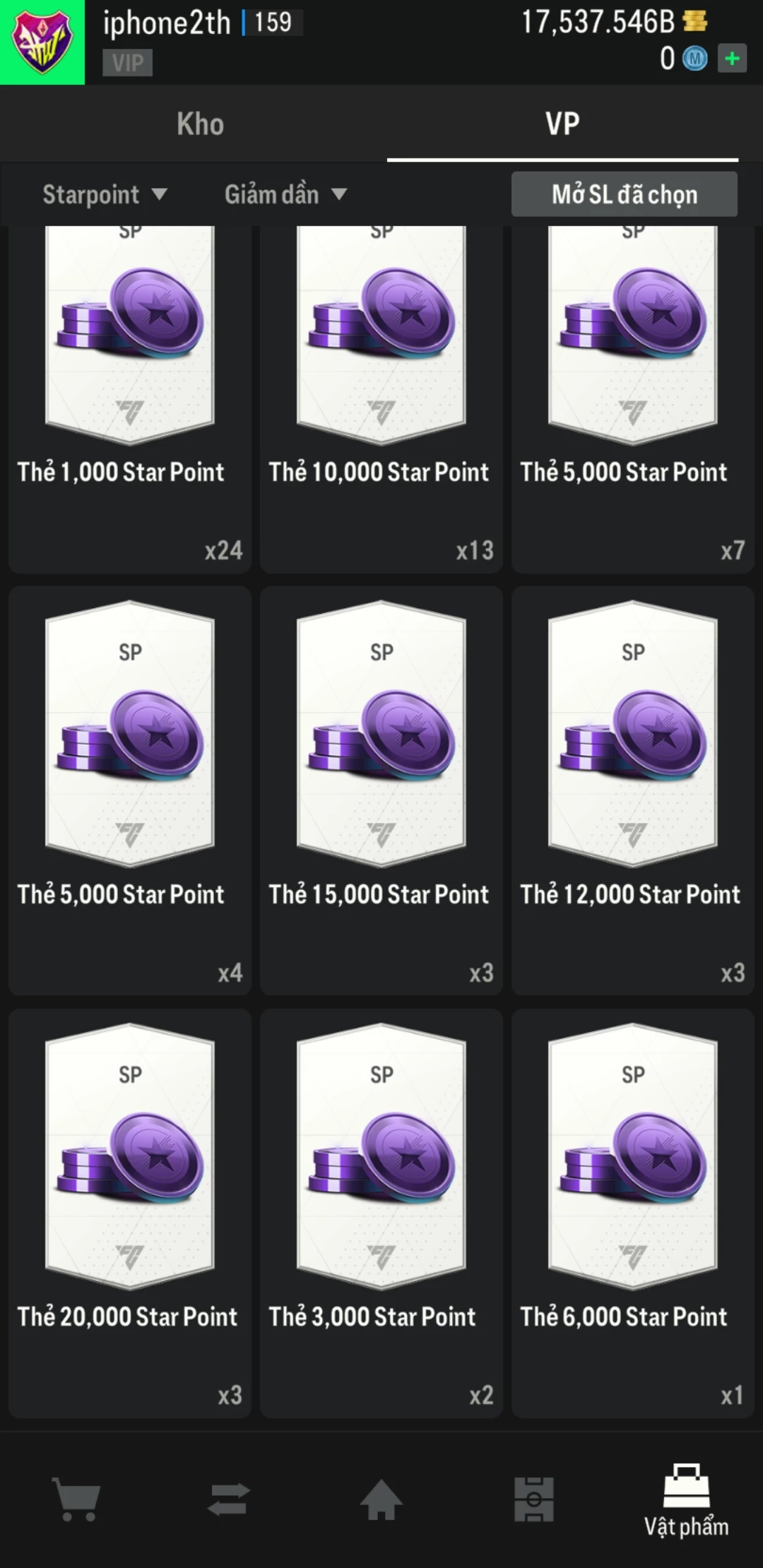Go to the transfer market arrows tab
Viewport: 763px width, 1568px height.
coord(229,1499)
